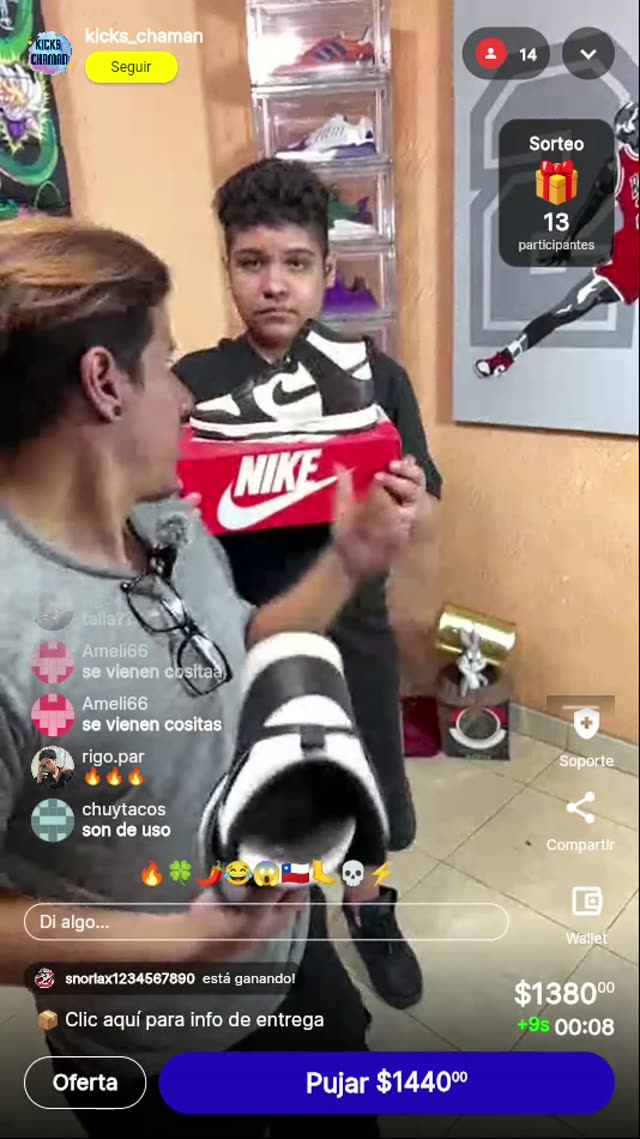The height and width of the screenshot is (1139, 640).
Task: Make a custom offer with Oferta
Action: click(85, 1082)
